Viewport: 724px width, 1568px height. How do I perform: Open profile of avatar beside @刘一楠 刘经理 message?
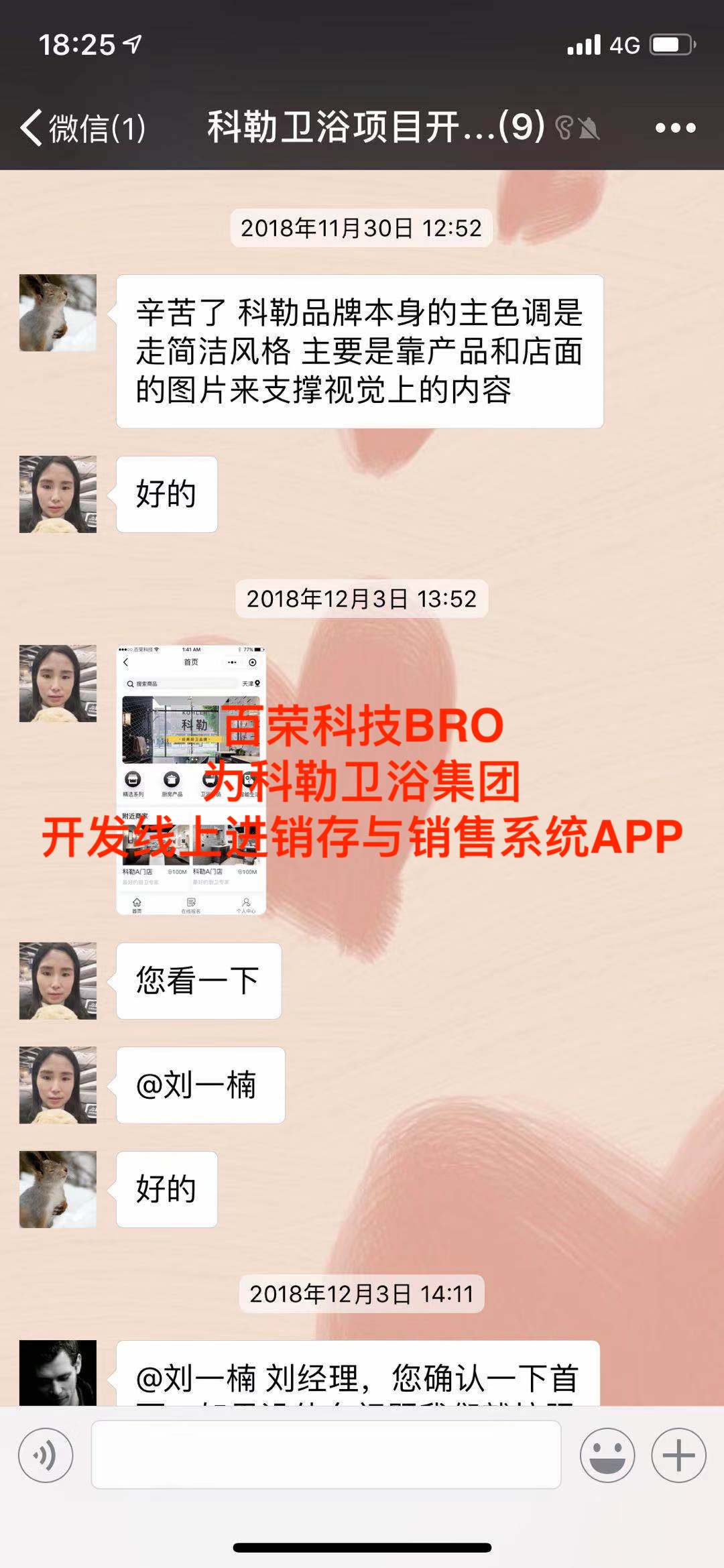point(58,1372)
